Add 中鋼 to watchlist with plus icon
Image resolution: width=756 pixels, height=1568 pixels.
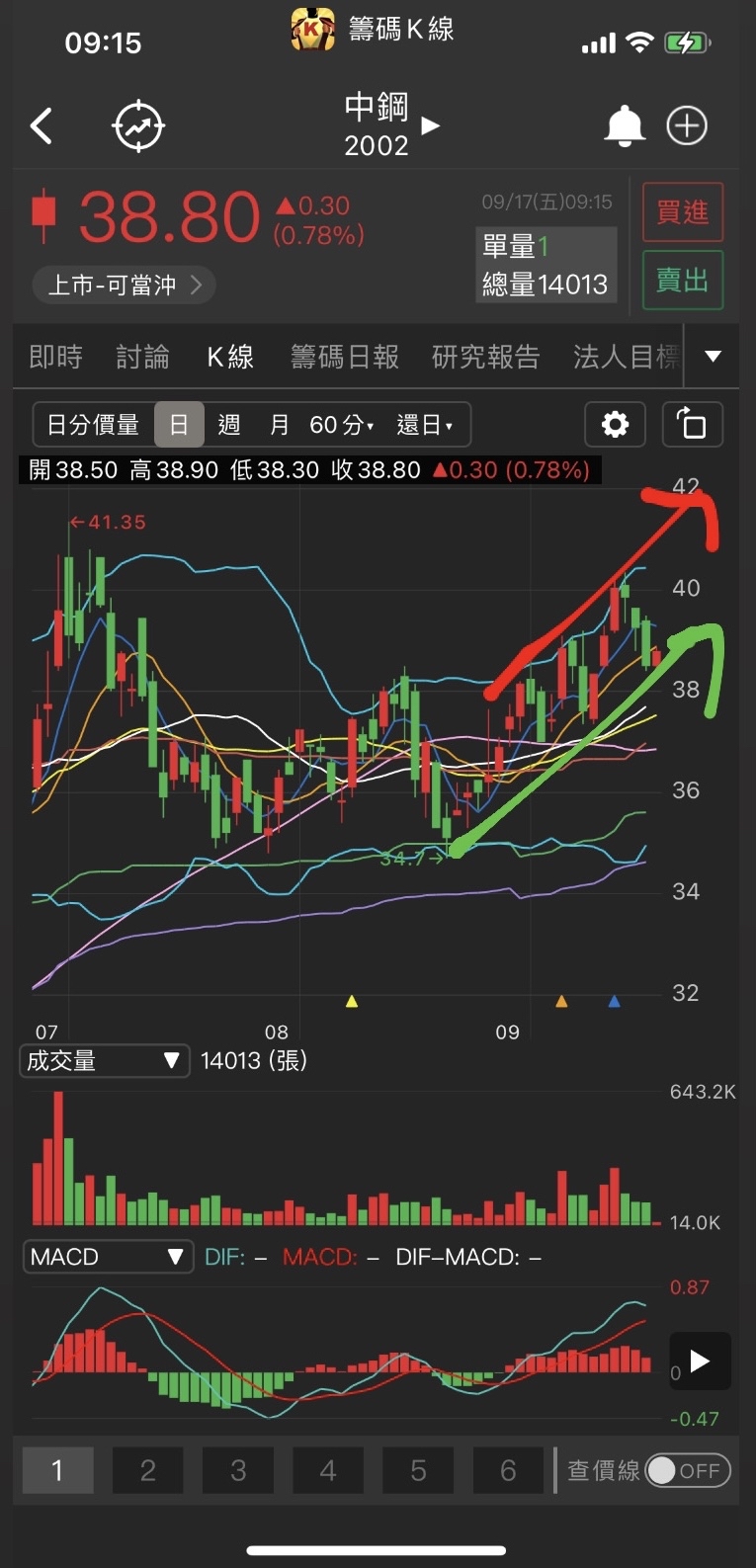point(687,126)
